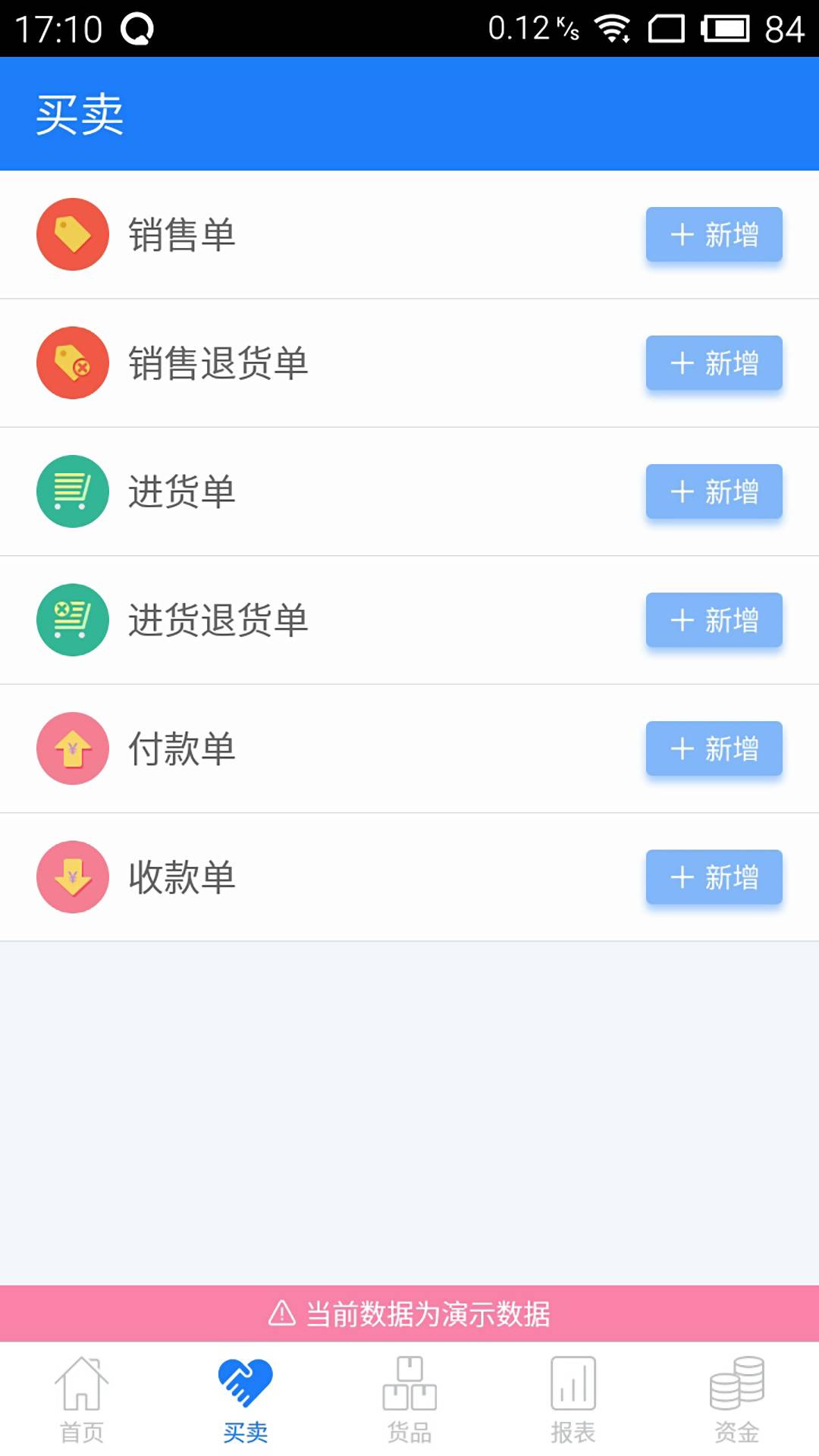The width and height of the screenshot is (819, 1456).
Task: Select the pink upward arrow icon for 付款单
Action: pos(72,748)
